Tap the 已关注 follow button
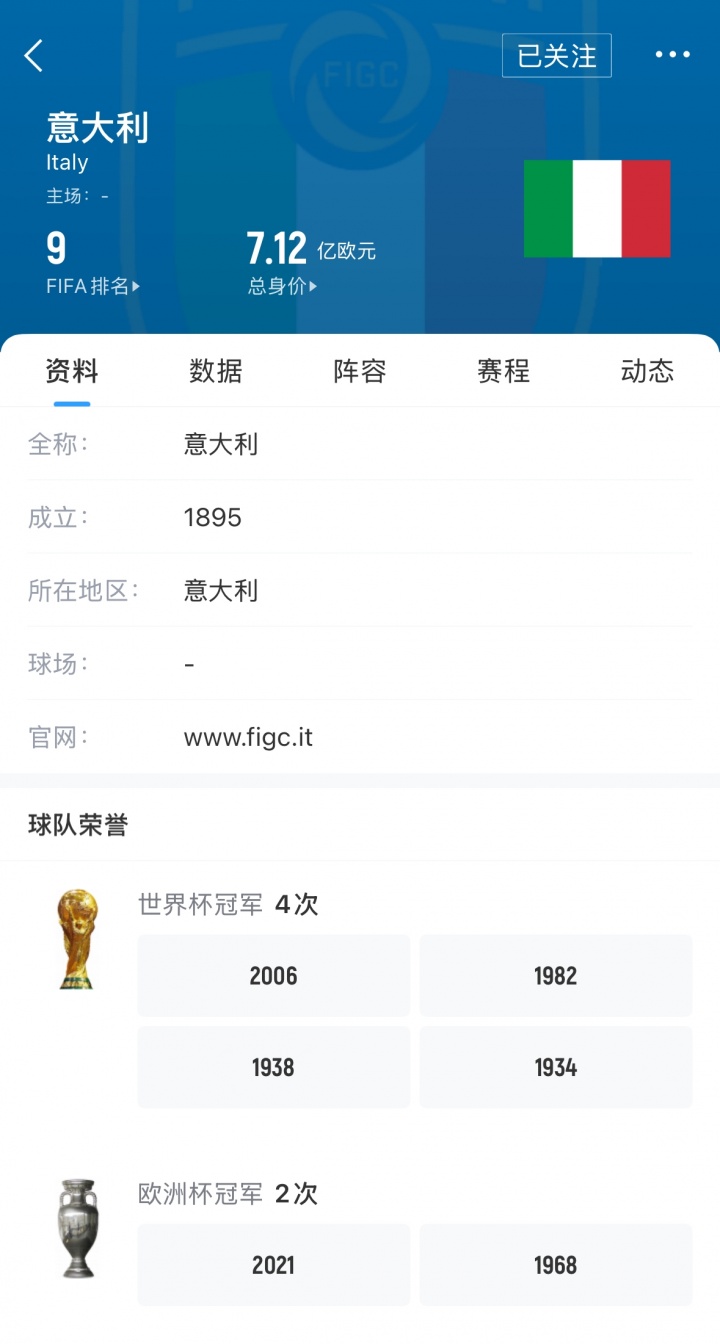The width and height of the screenshot is (720, 1344). click(x=556, y=56)
